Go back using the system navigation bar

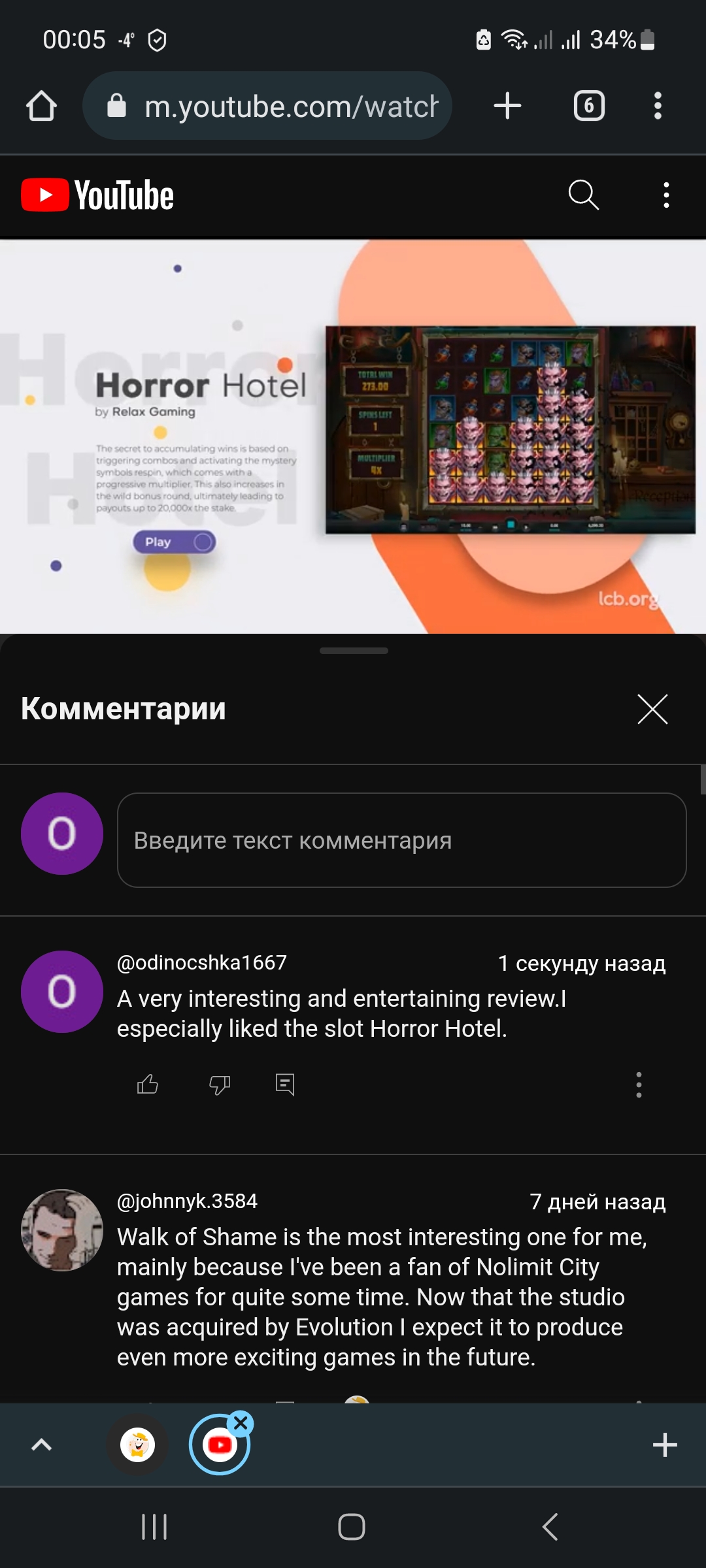[550, 1527]
